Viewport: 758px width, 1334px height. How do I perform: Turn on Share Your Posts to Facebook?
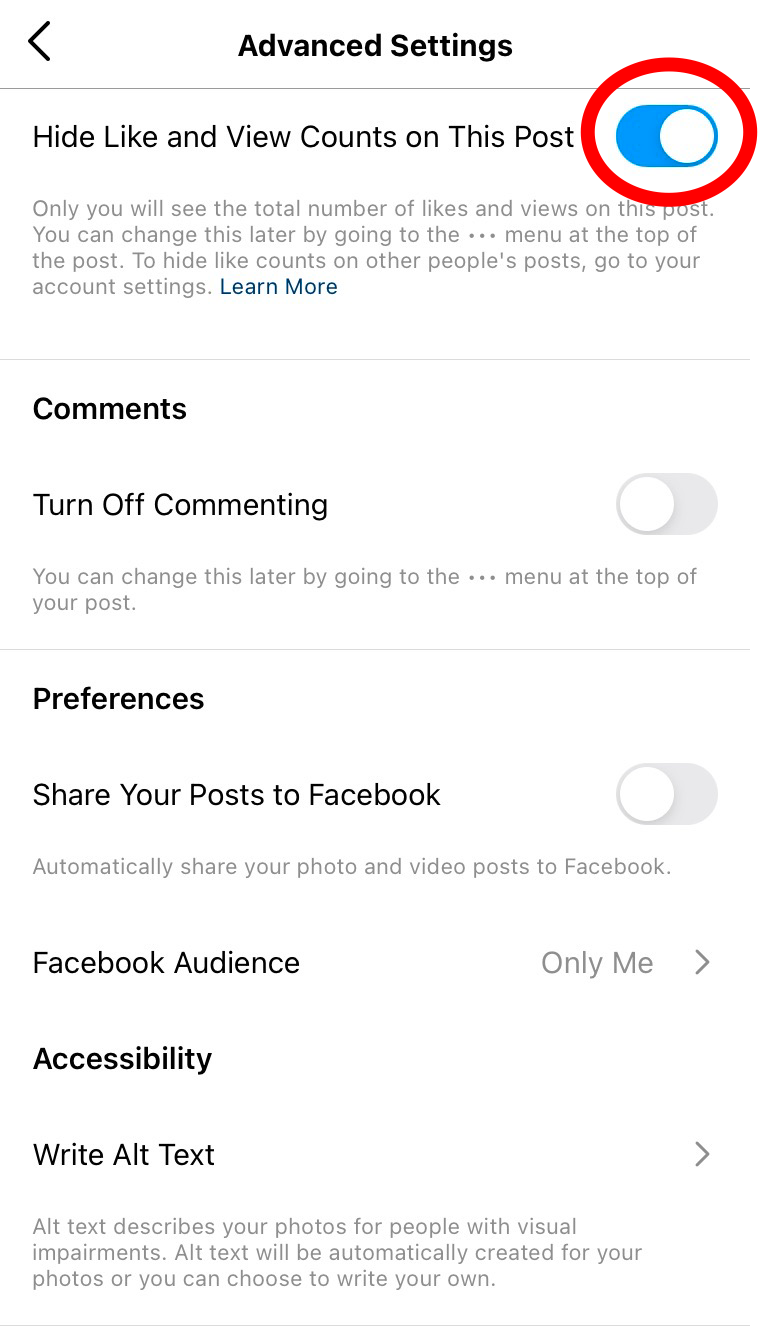(x=666, y=794)
